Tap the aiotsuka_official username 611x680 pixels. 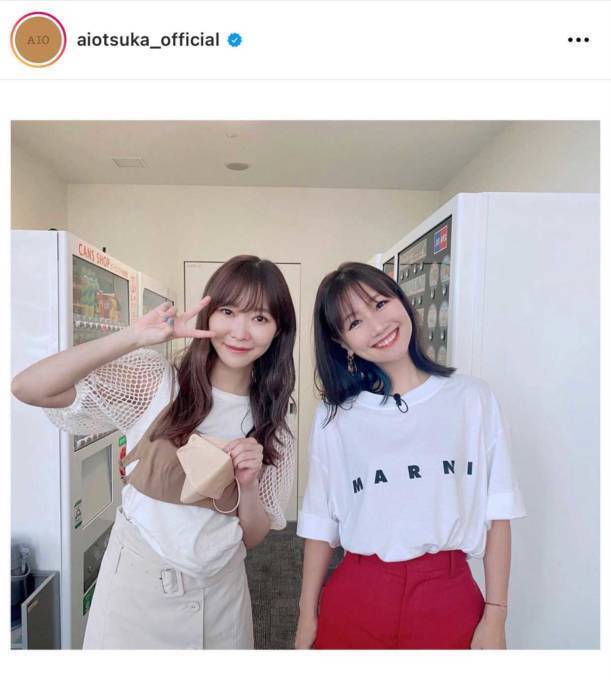coord(148,40)
